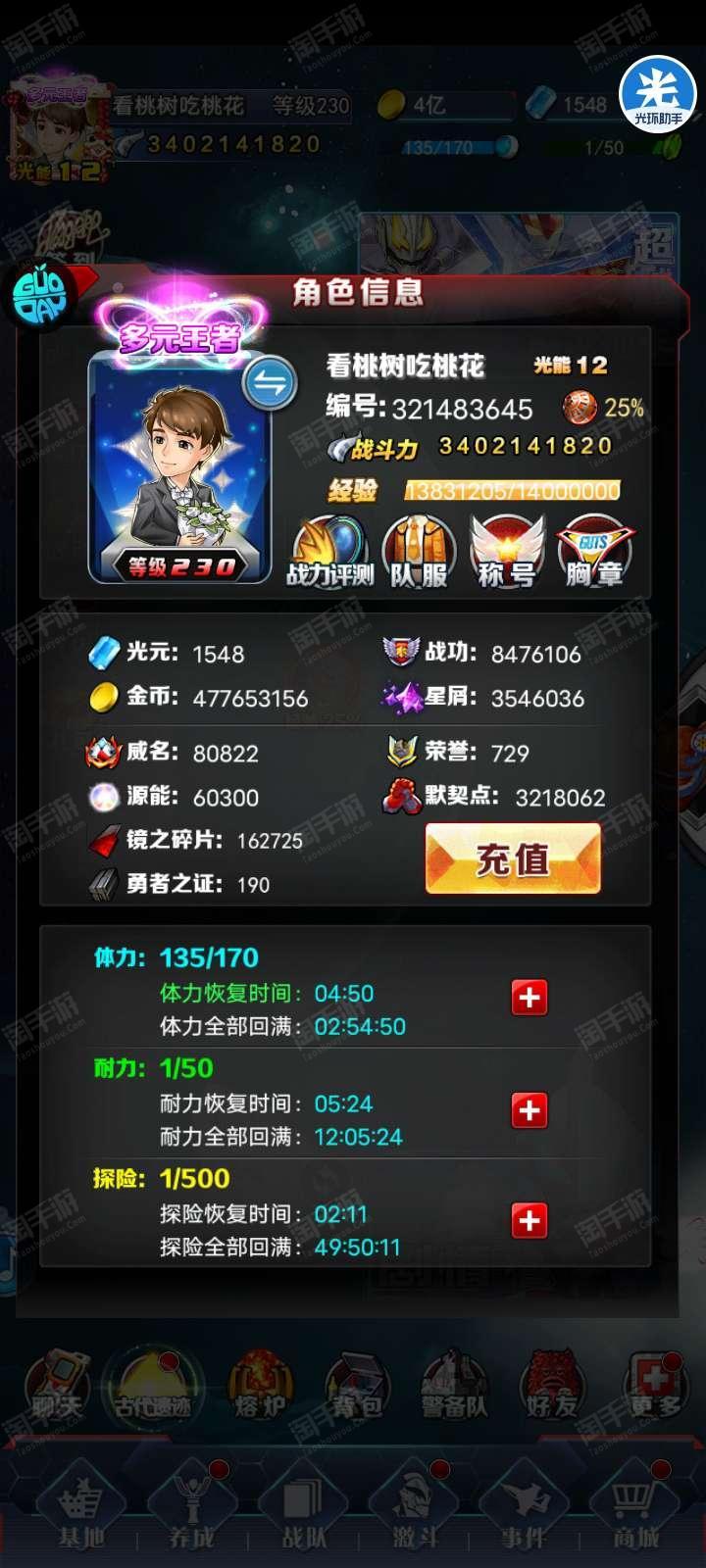Open the 光环助手 floating assistant icon

[x=658, y=95]
